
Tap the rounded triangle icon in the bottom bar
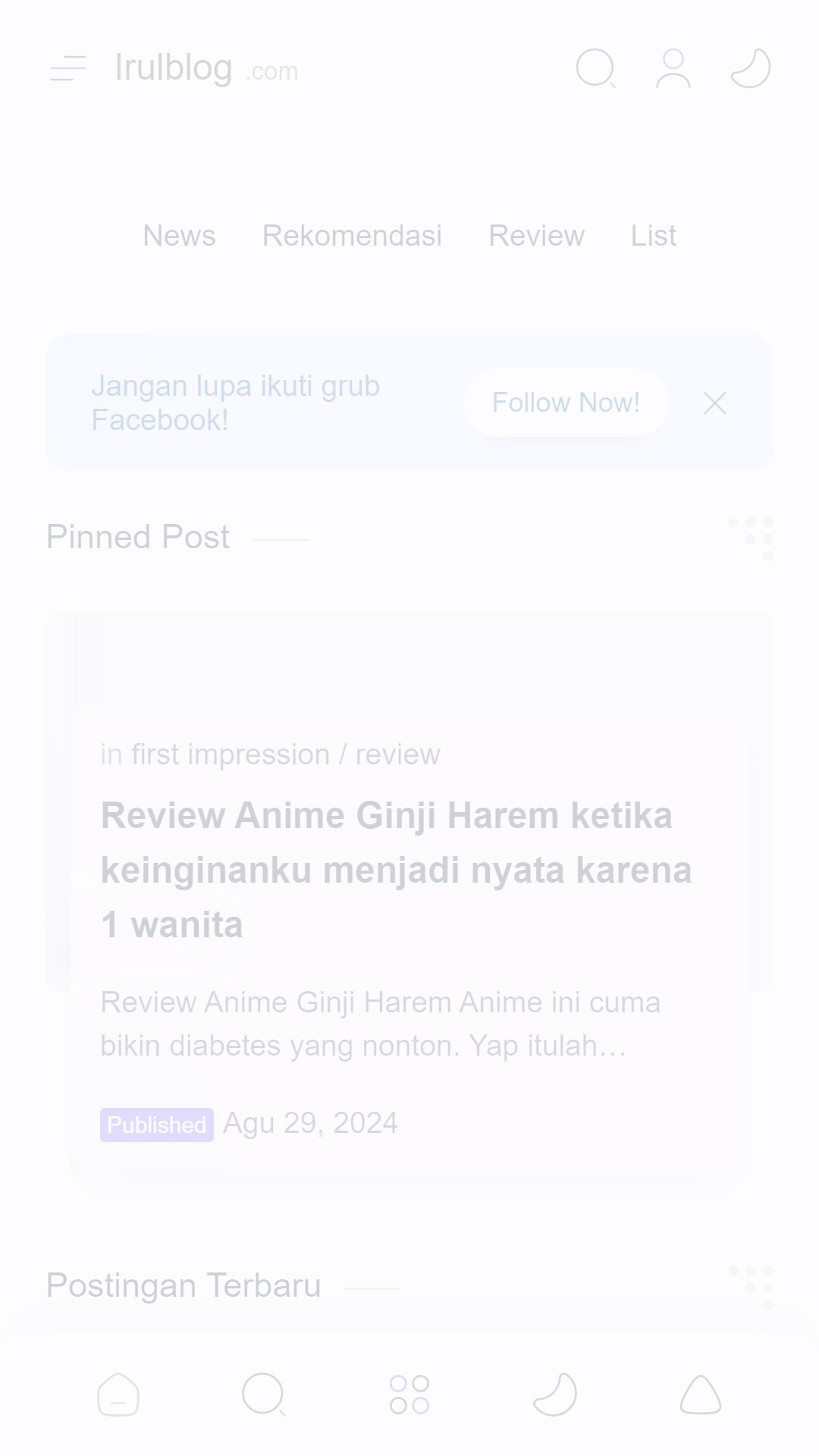point(701,1395)
